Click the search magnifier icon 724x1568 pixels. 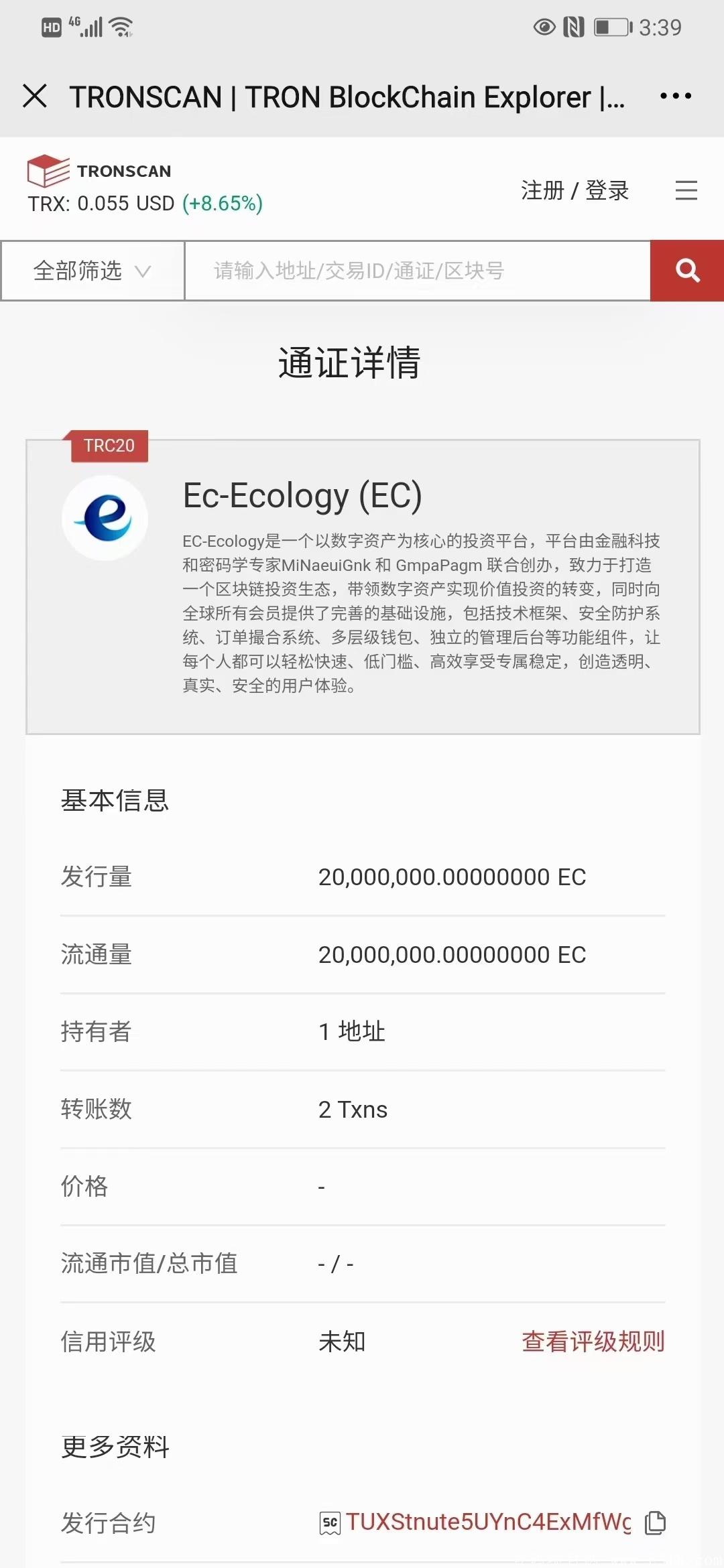[x=685, y=271]
